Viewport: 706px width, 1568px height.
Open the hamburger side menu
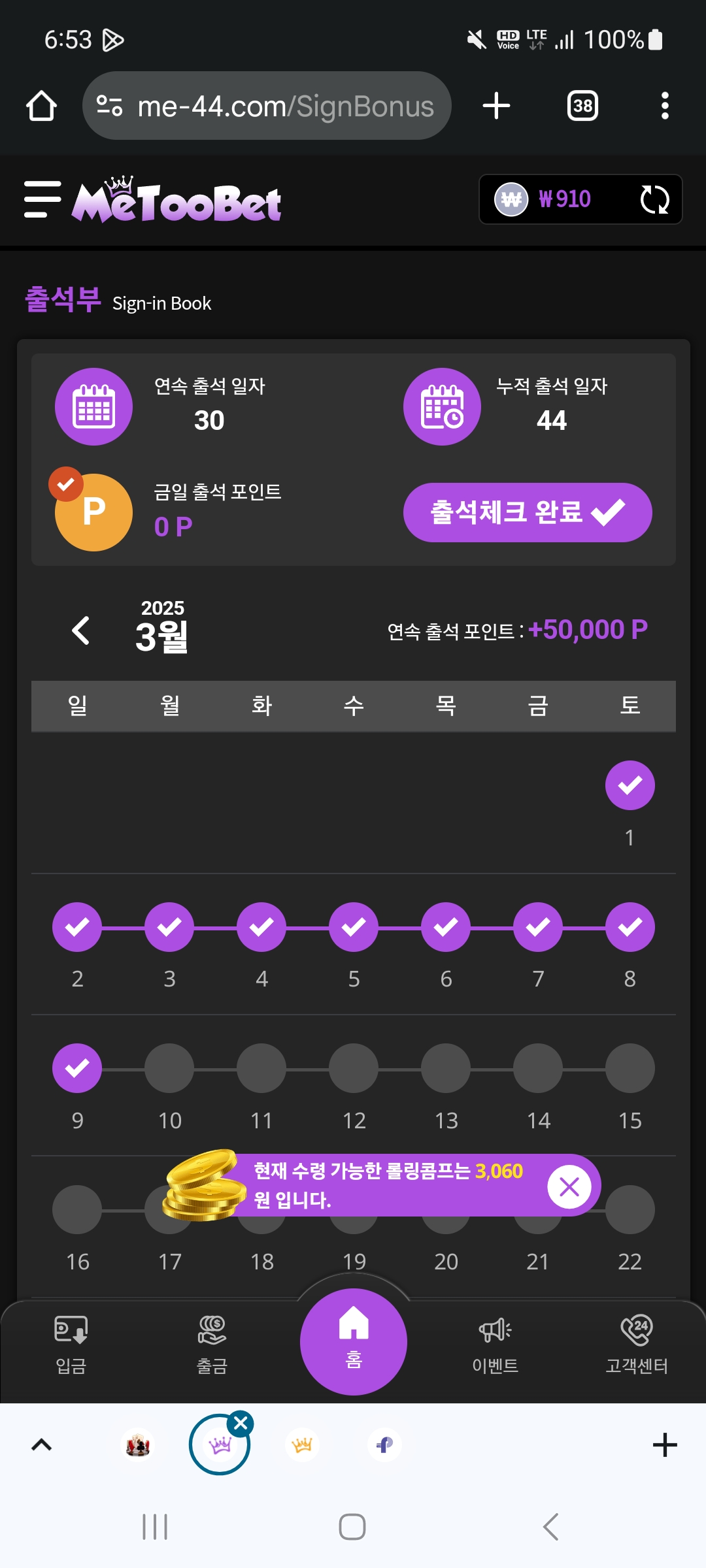coord(42,199)
